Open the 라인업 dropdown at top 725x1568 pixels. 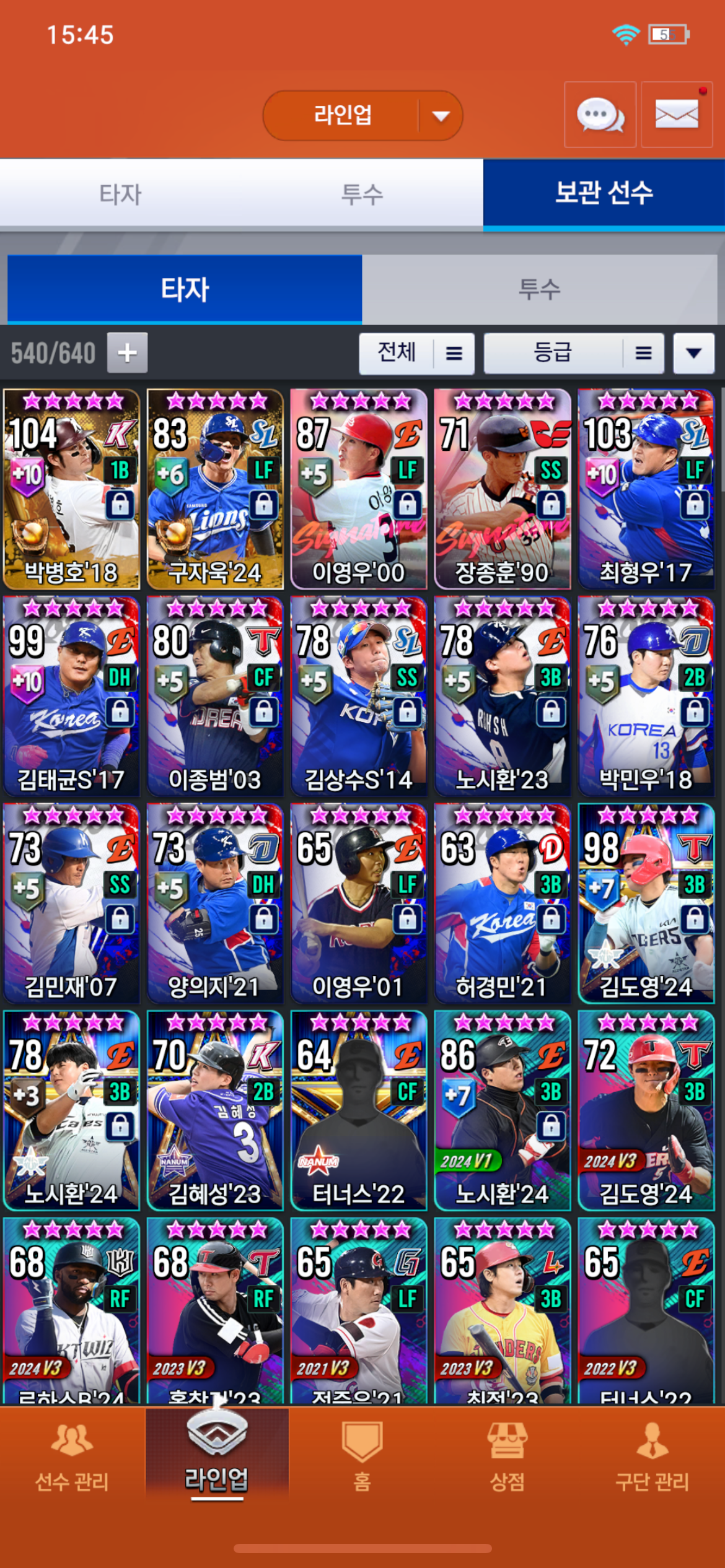pos(362,116)
